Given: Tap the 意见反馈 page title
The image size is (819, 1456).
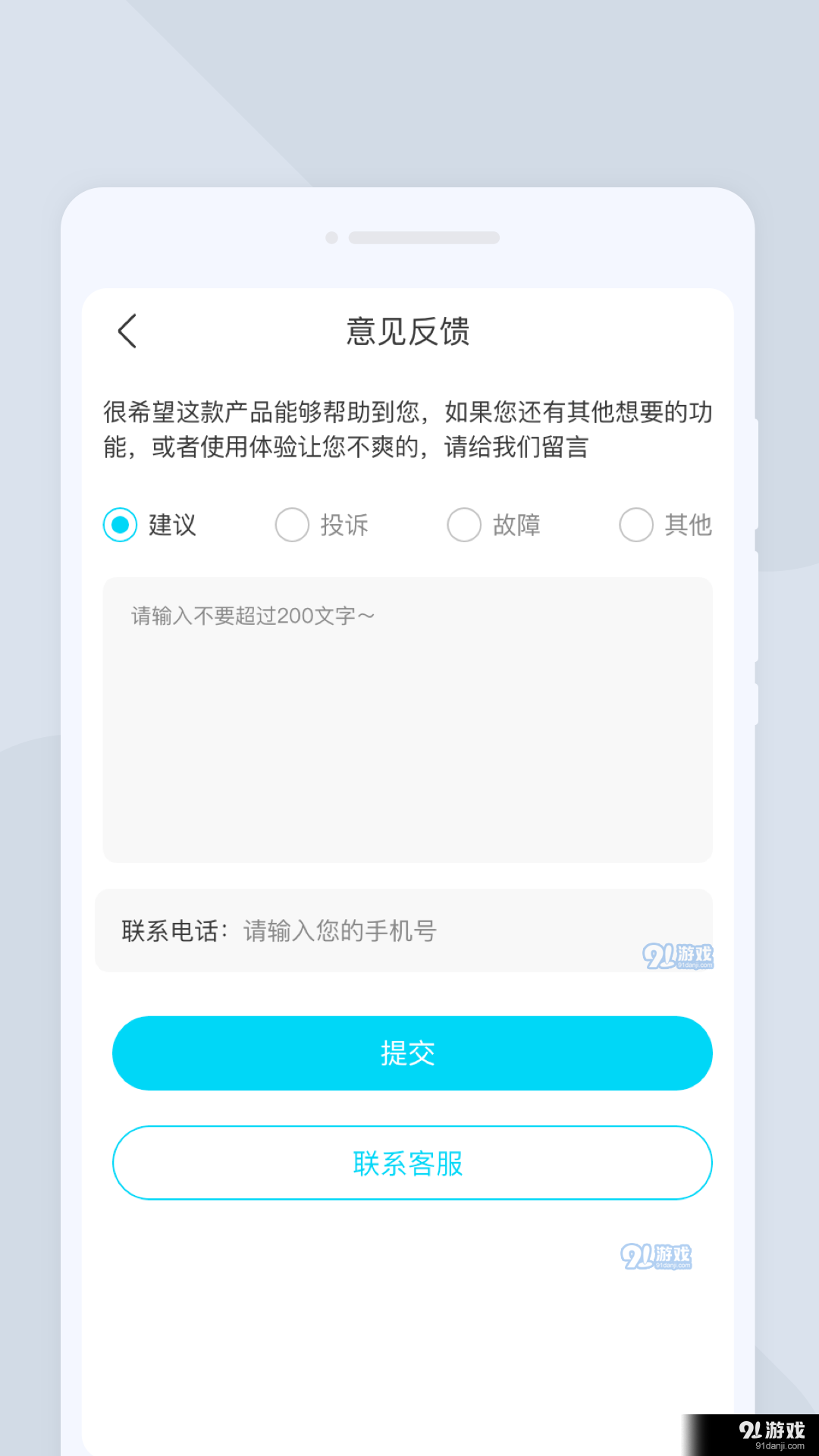Looking at the screenshot, I should [409, 331].
